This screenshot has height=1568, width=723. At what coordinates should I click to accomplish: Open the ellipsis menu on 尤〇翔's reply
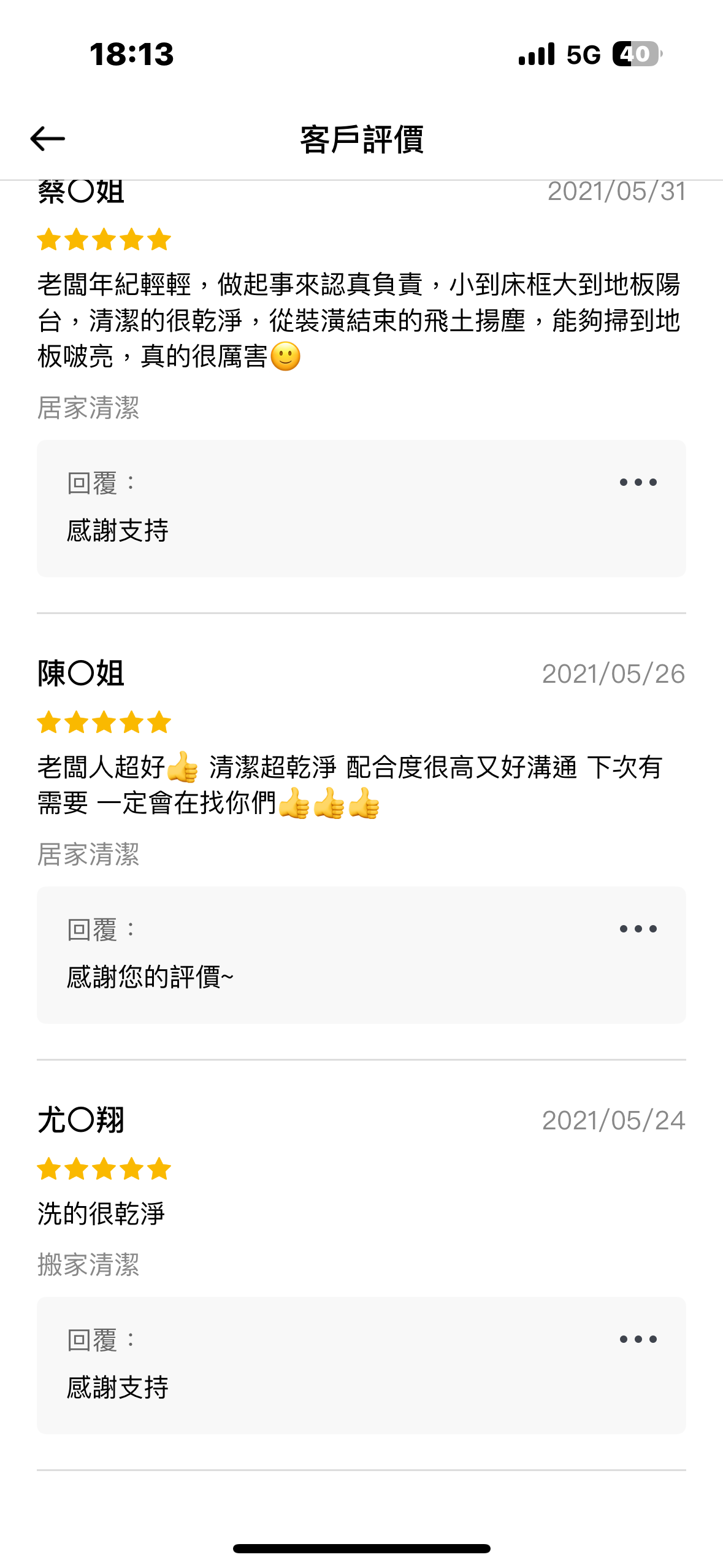click(x=638, y=1339)
